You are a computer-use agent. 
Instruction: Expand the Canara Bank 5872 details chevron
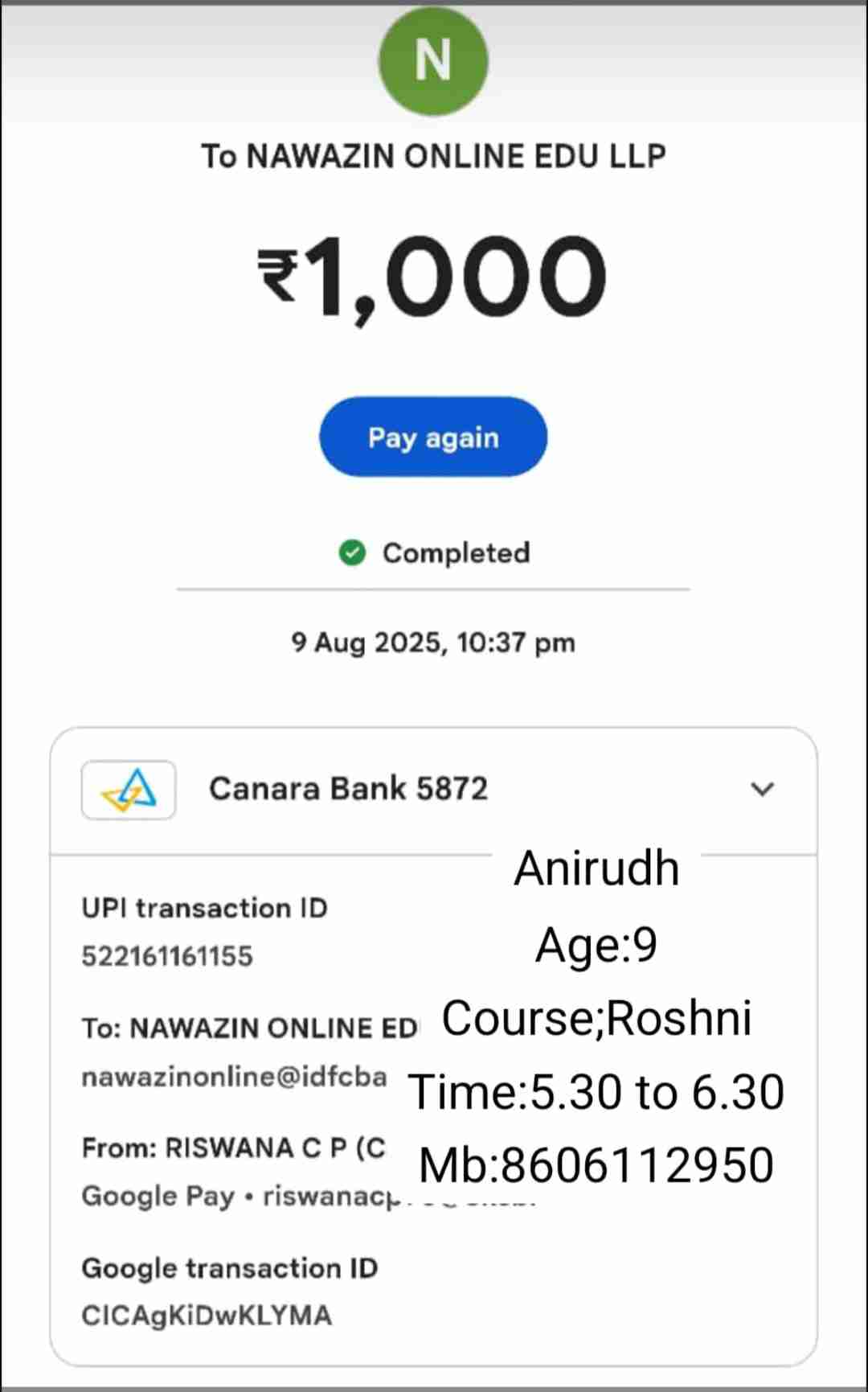click(762, 789)
